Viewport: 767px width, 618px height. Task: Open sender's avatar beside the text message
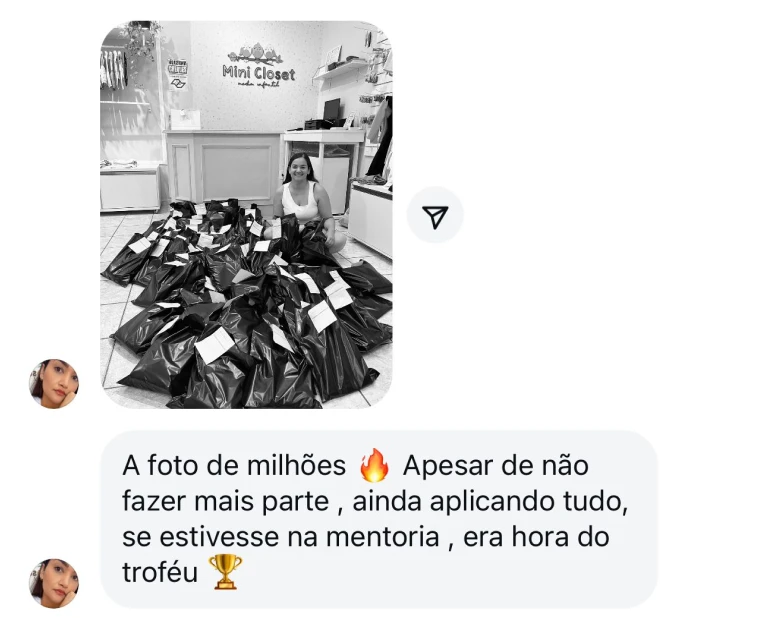pos(54,583)
